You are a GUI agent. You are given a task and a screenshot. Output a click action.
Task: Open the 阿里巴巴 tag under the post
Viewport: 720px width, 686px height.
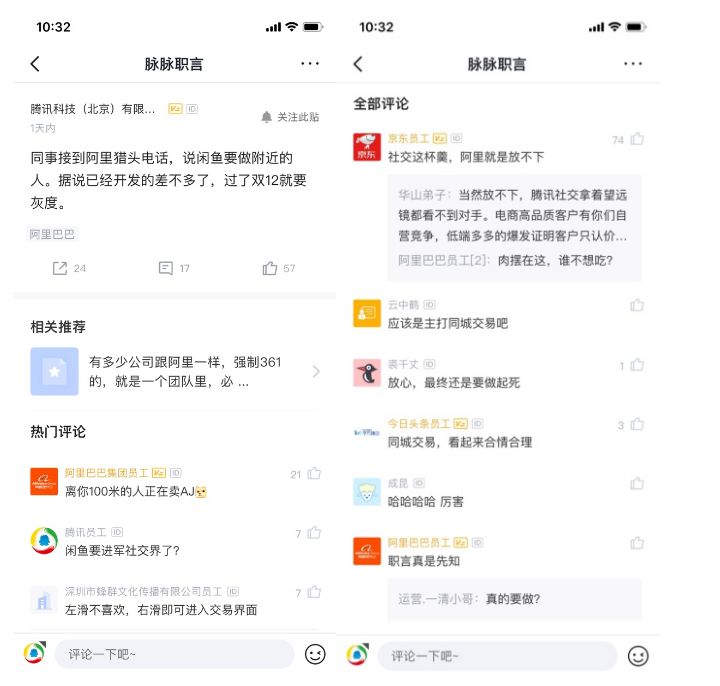click(x=52, y=234)
